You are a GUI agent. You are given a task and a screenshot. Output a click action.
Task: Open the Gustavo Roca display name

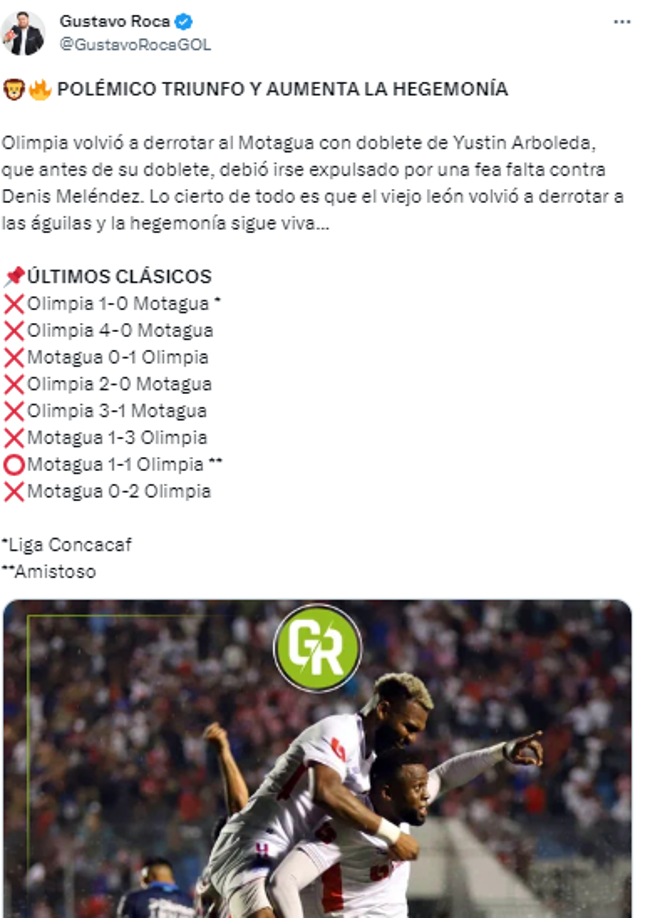coord(115,21)
